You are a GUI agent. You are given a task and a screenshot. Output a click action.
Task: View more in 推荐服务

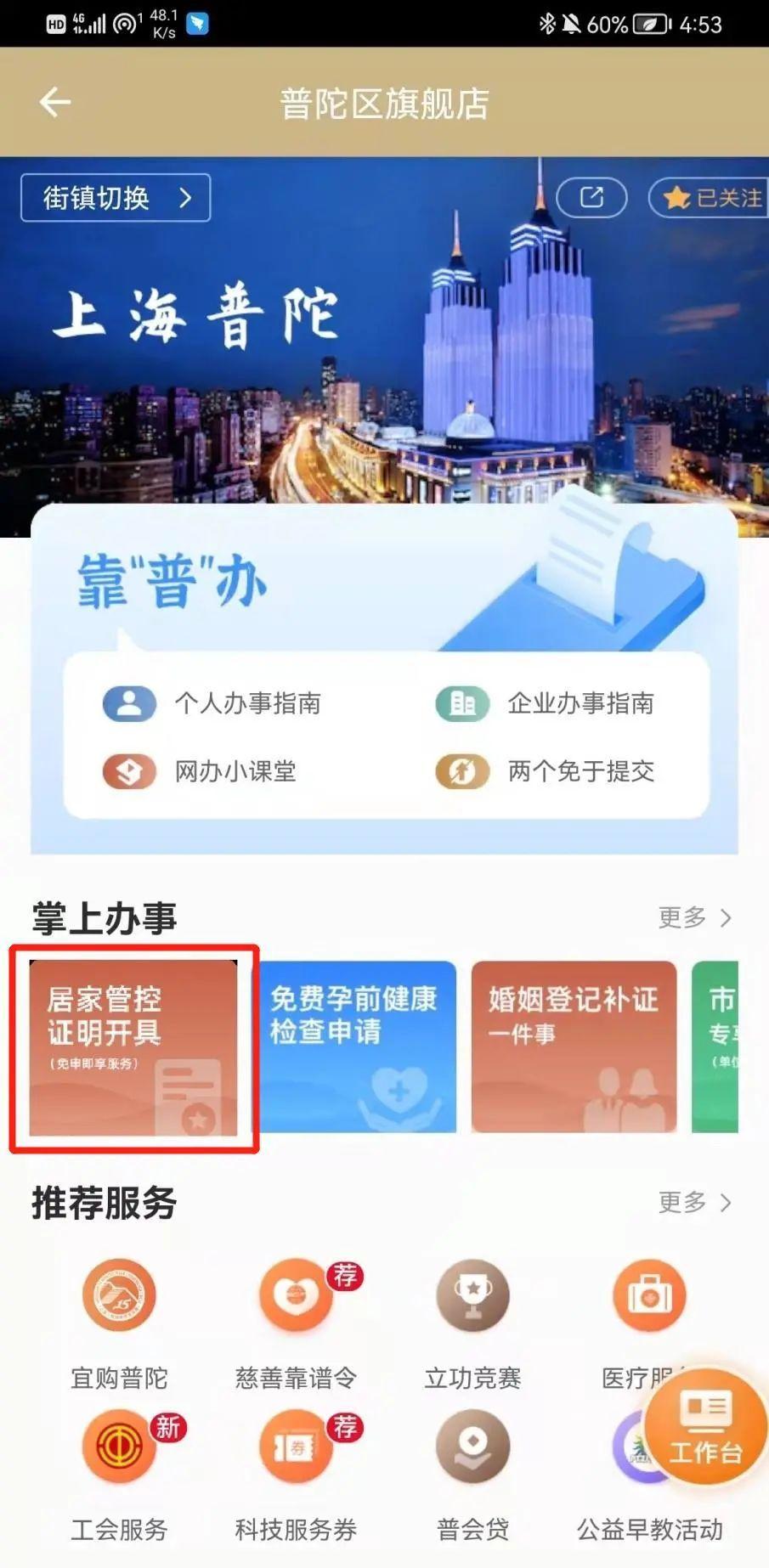pos(694,1202)
